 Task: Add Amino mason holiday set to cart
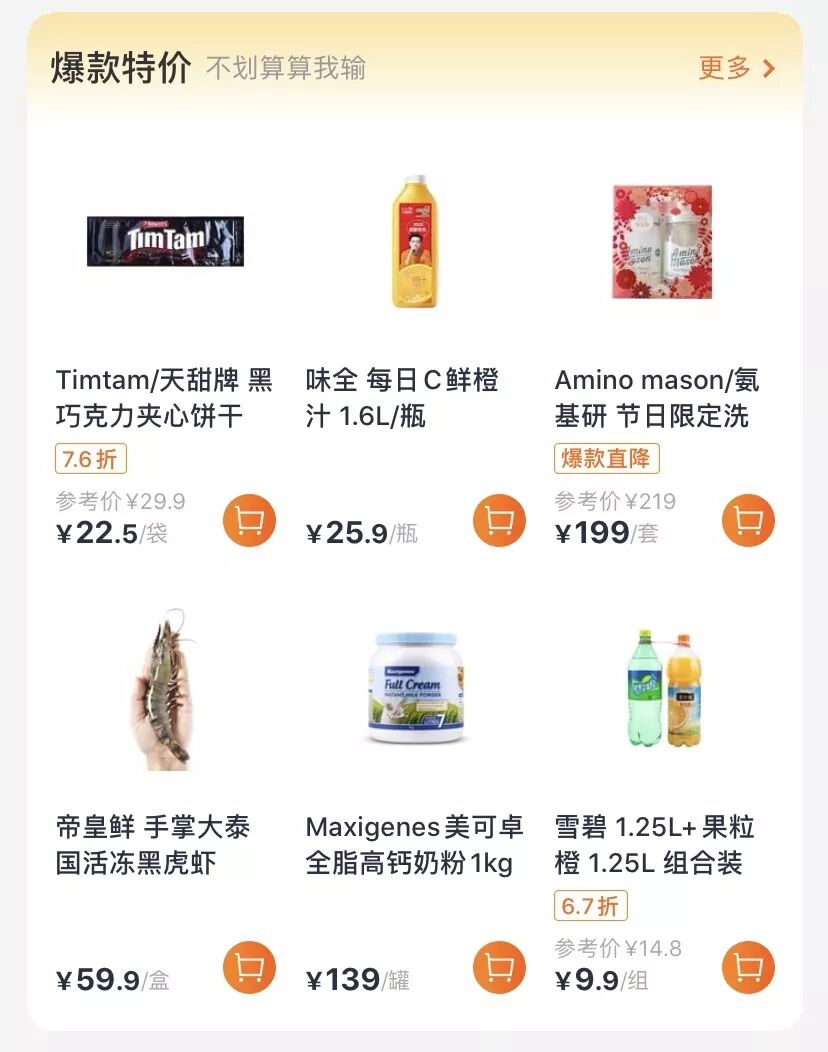click(x=748, y=520)
